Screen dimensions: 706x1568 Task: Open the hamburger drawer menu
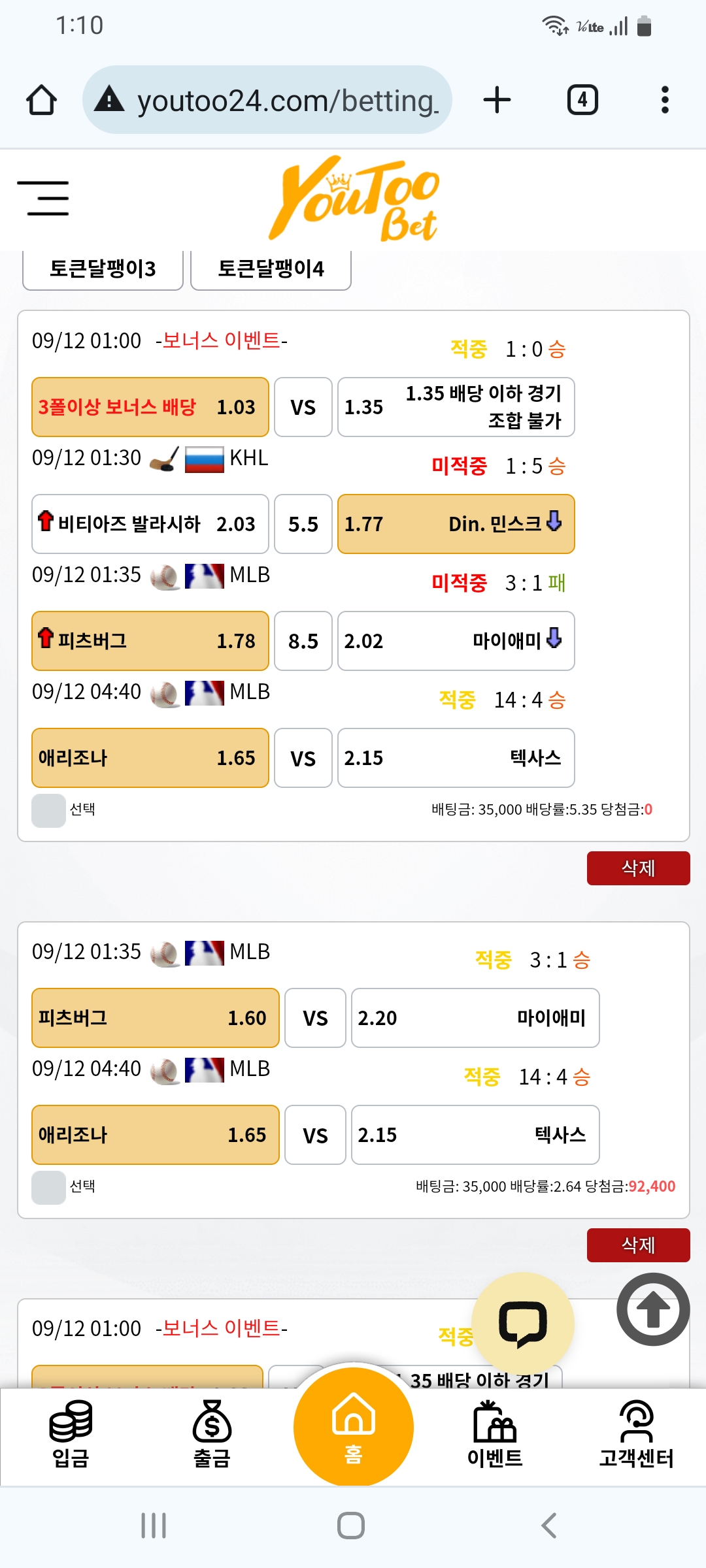click(43, 199)
